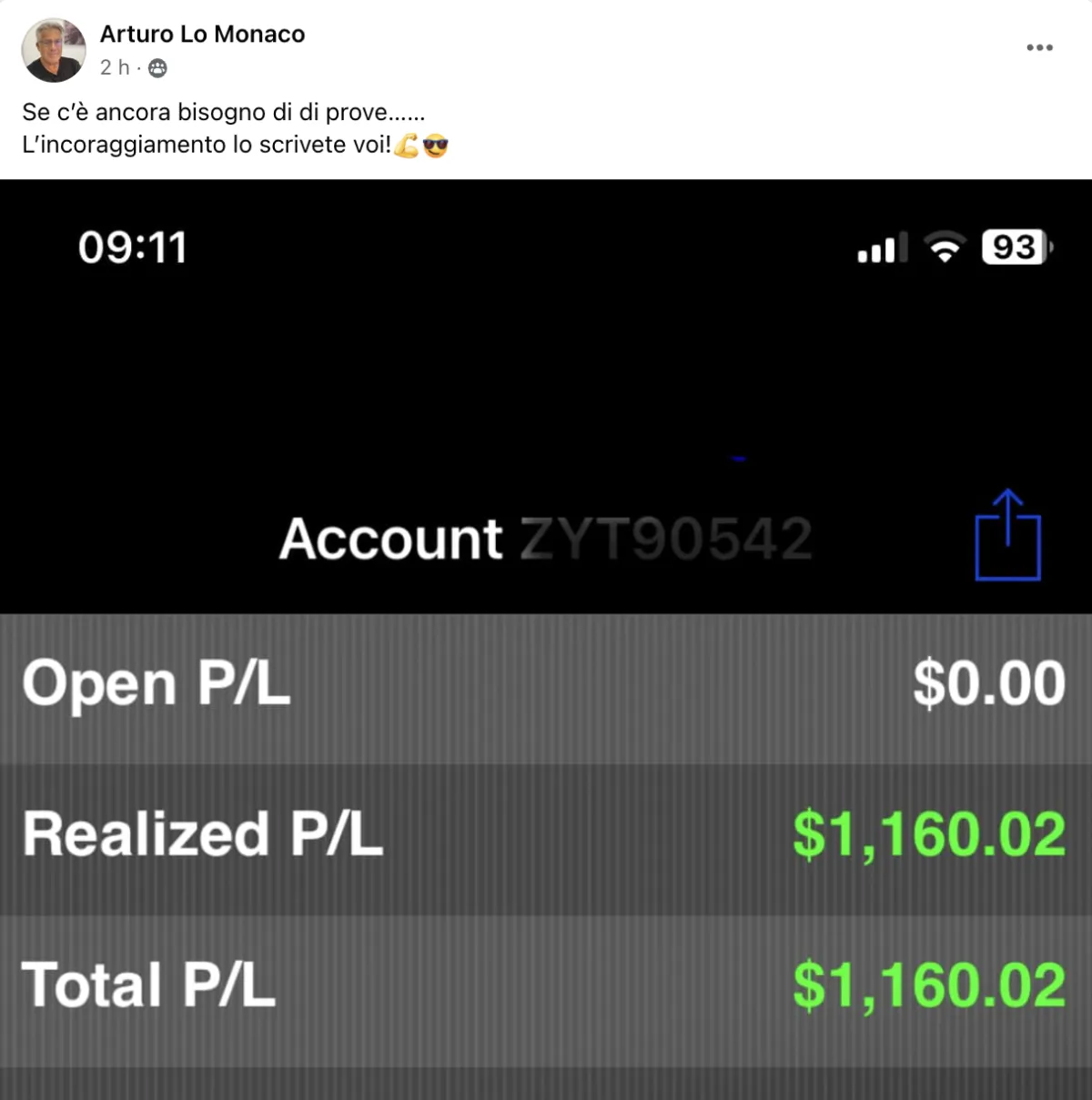Image resolution: width=1092 pixels, height=1100 pixels.
Task: Open Arturo Lo Monaco's profile picture
Action: [x=53, y=50]
